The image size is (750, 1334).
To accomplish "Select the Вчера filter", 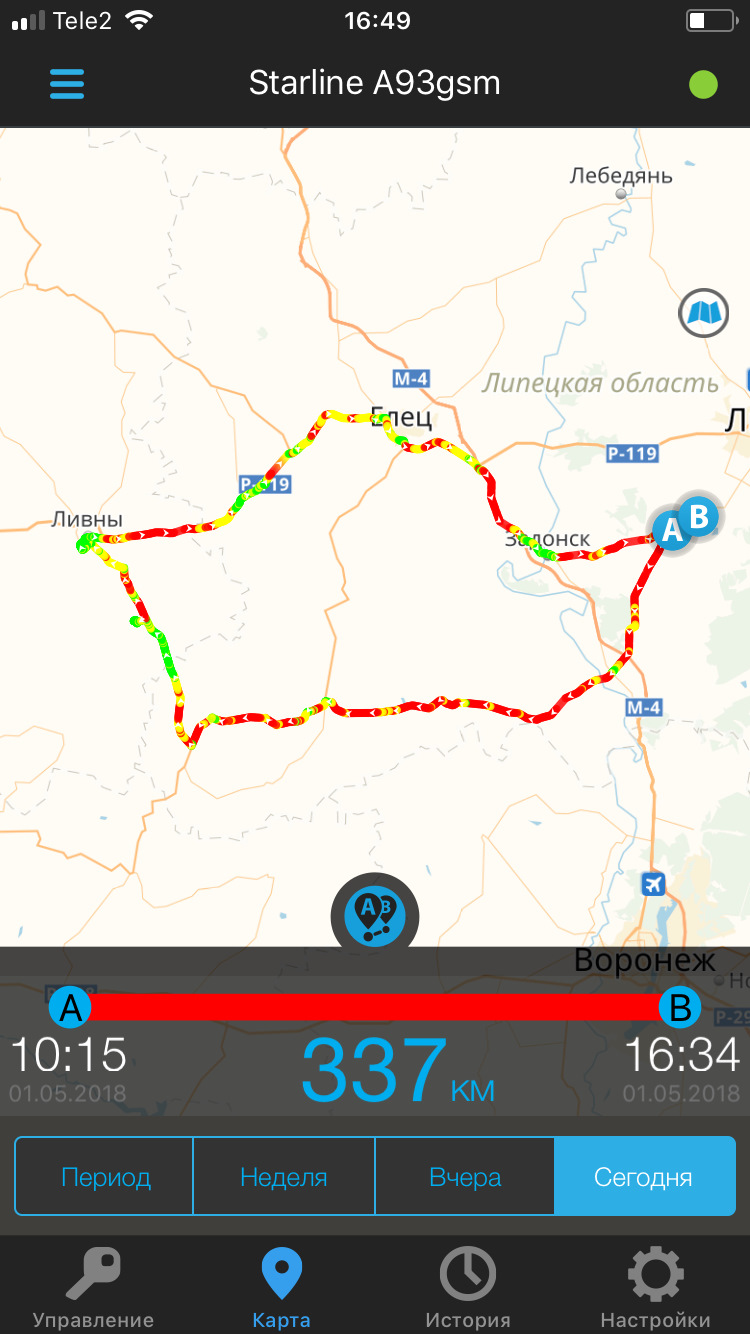I will pos(464,1177).
